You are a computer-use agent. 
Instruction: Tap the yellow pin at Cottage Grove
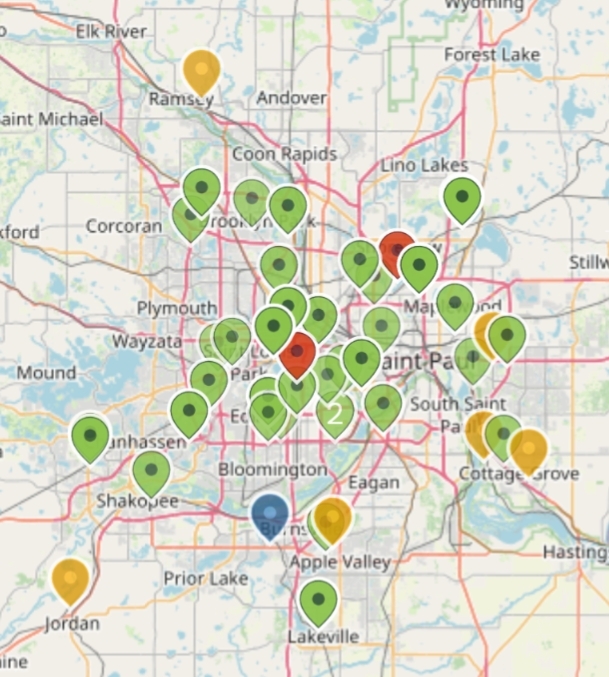click(529, 449)
